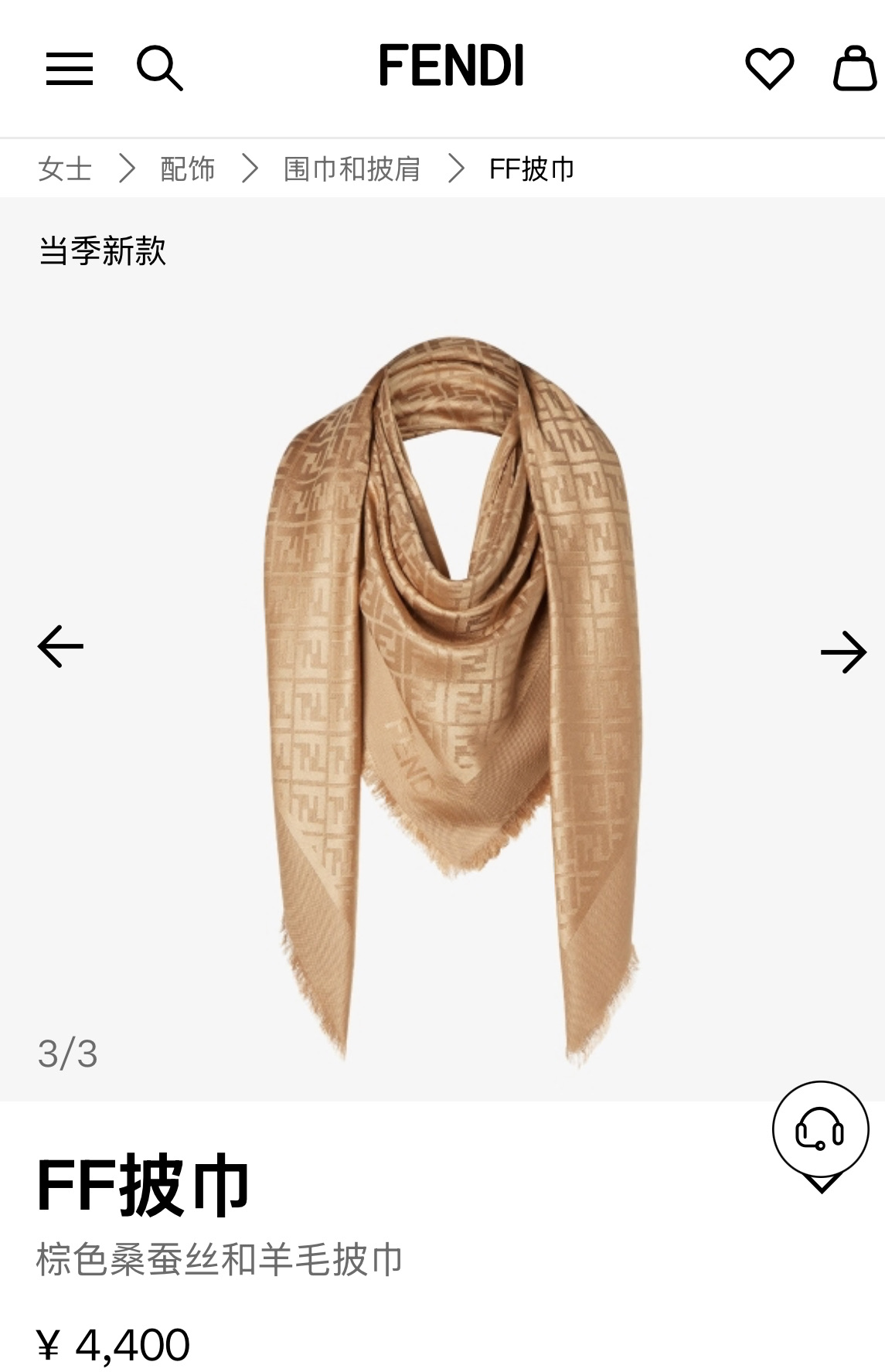Open the 围巾和披肩 breadcrumb category
885x1372 pixels.
pos(352,169)
